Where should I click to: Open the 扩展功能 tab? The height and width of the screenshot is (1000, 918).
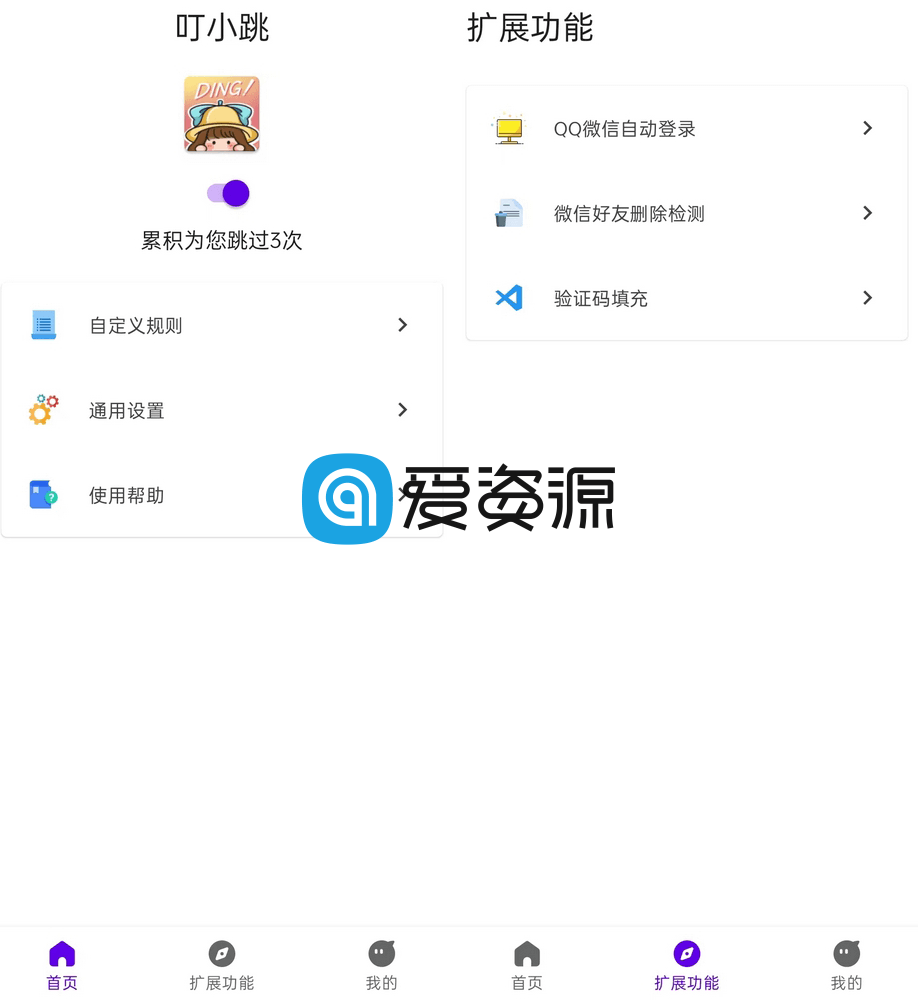pyautogui.click(x=685, y=963)
